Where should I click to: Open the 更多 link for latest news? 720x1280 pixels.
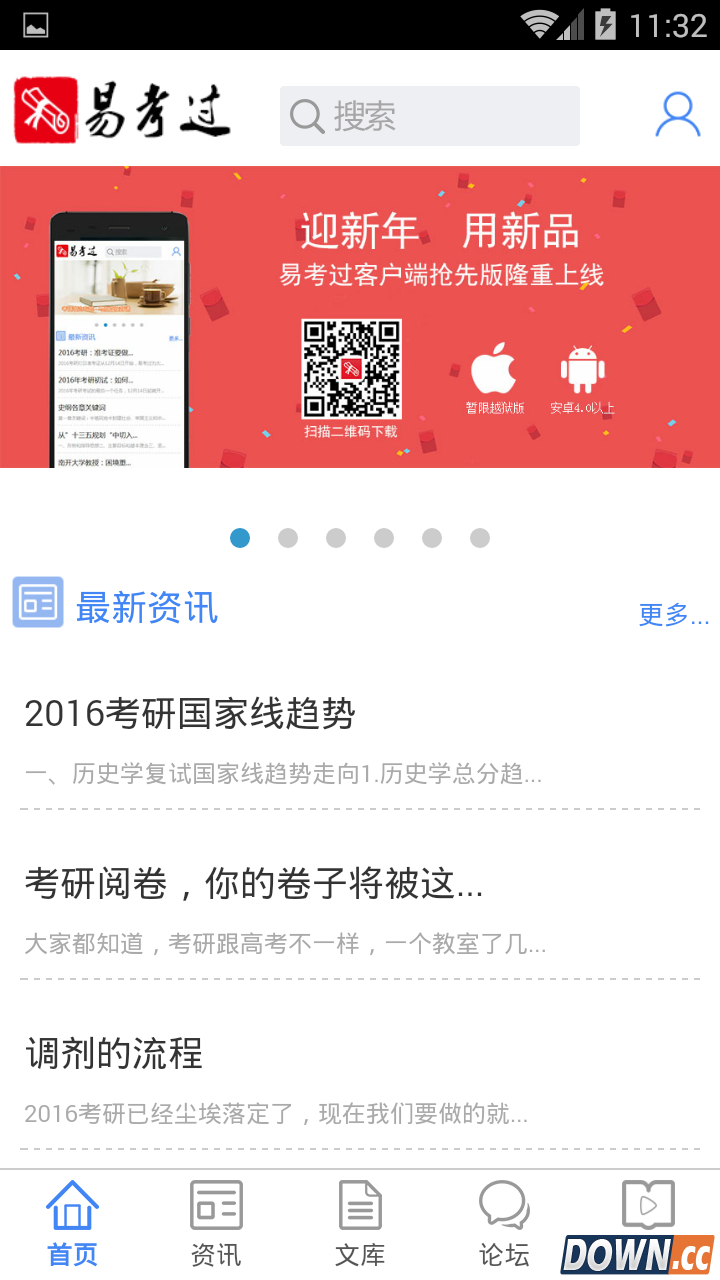[x=673, y=615]
